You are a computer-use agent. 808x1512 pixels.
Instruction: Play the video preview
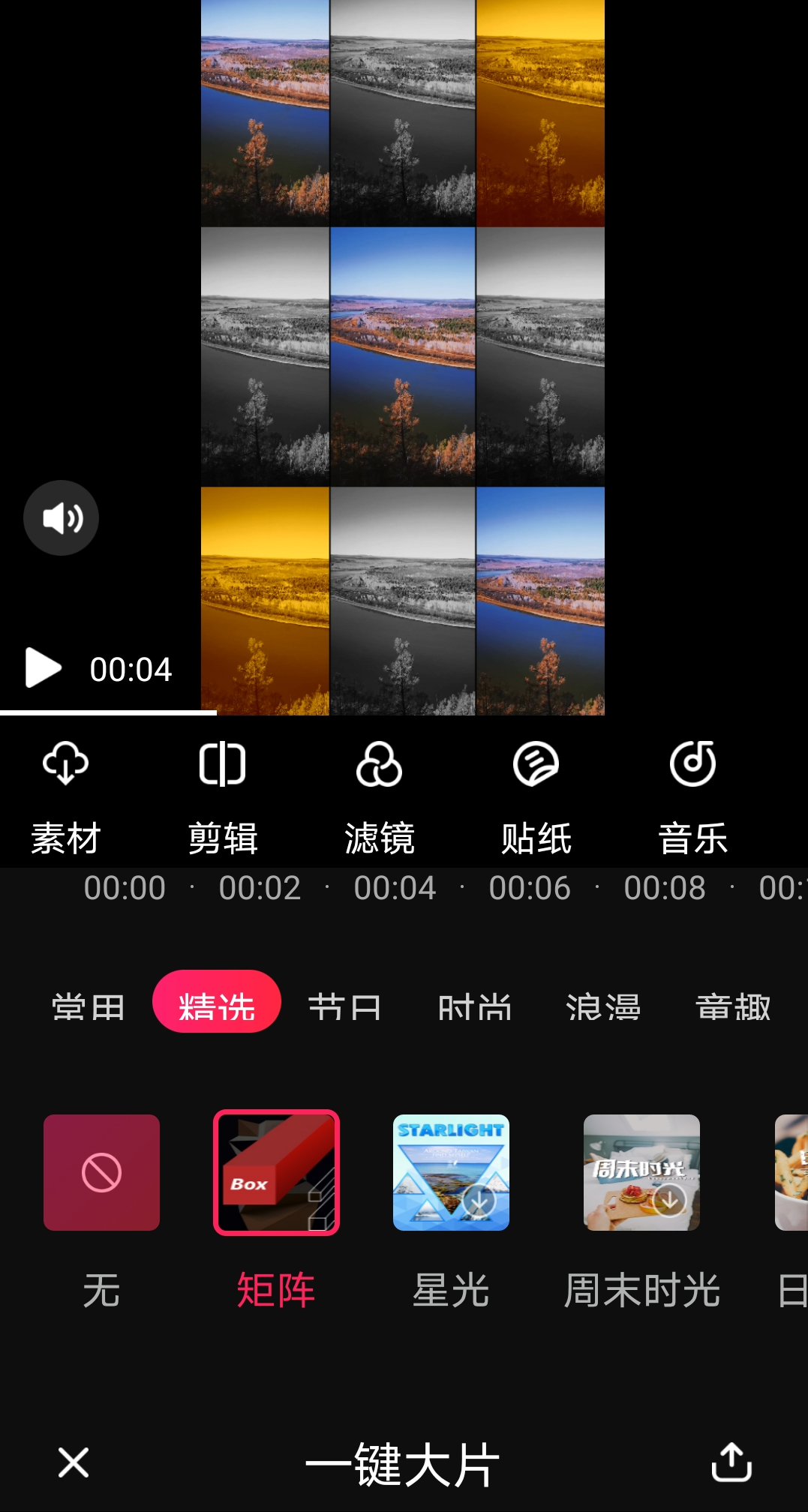coord(44,667)
